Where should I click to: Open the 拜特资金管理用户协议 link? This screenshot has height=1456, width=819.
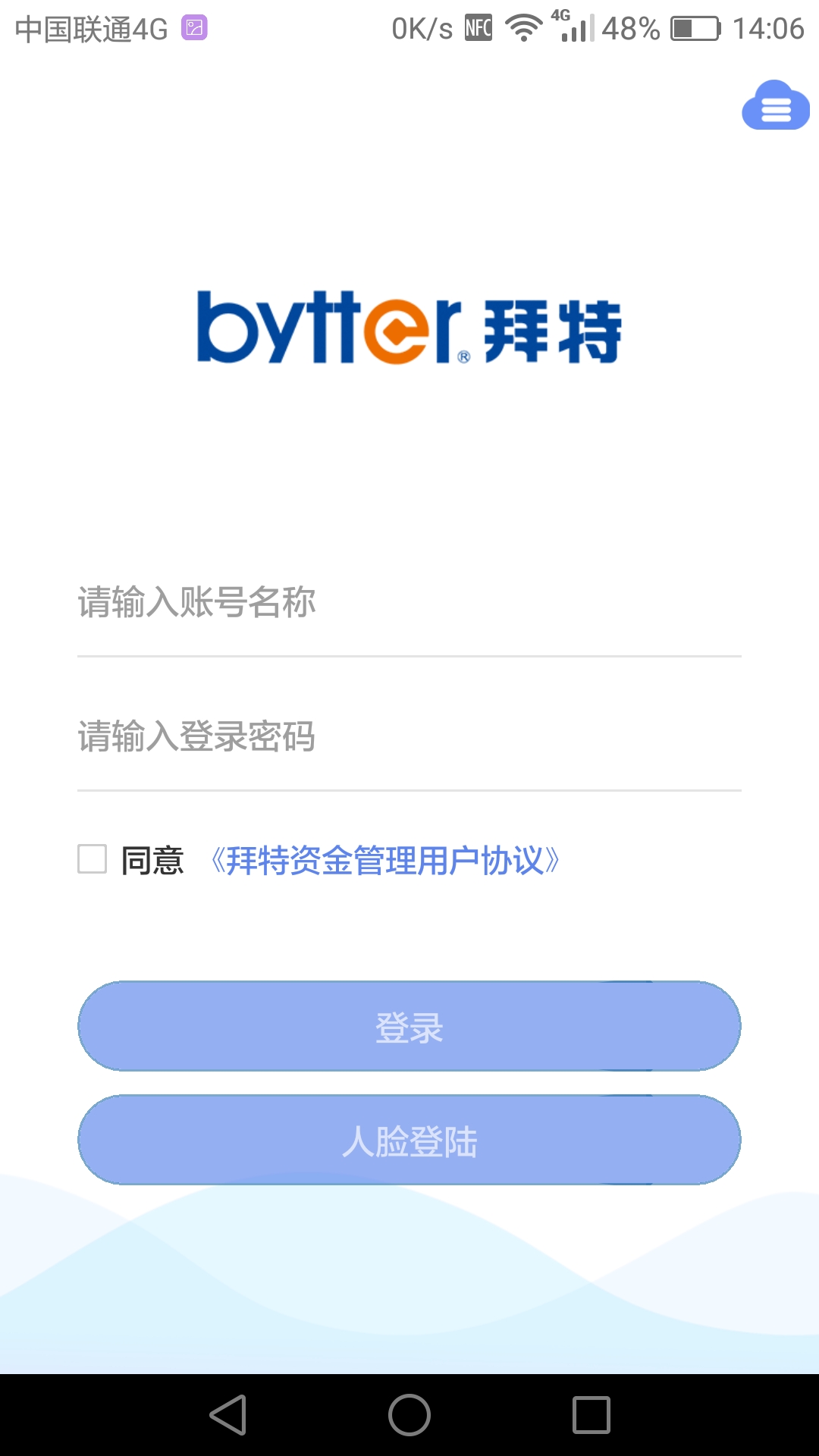click(x=385, y=861)
